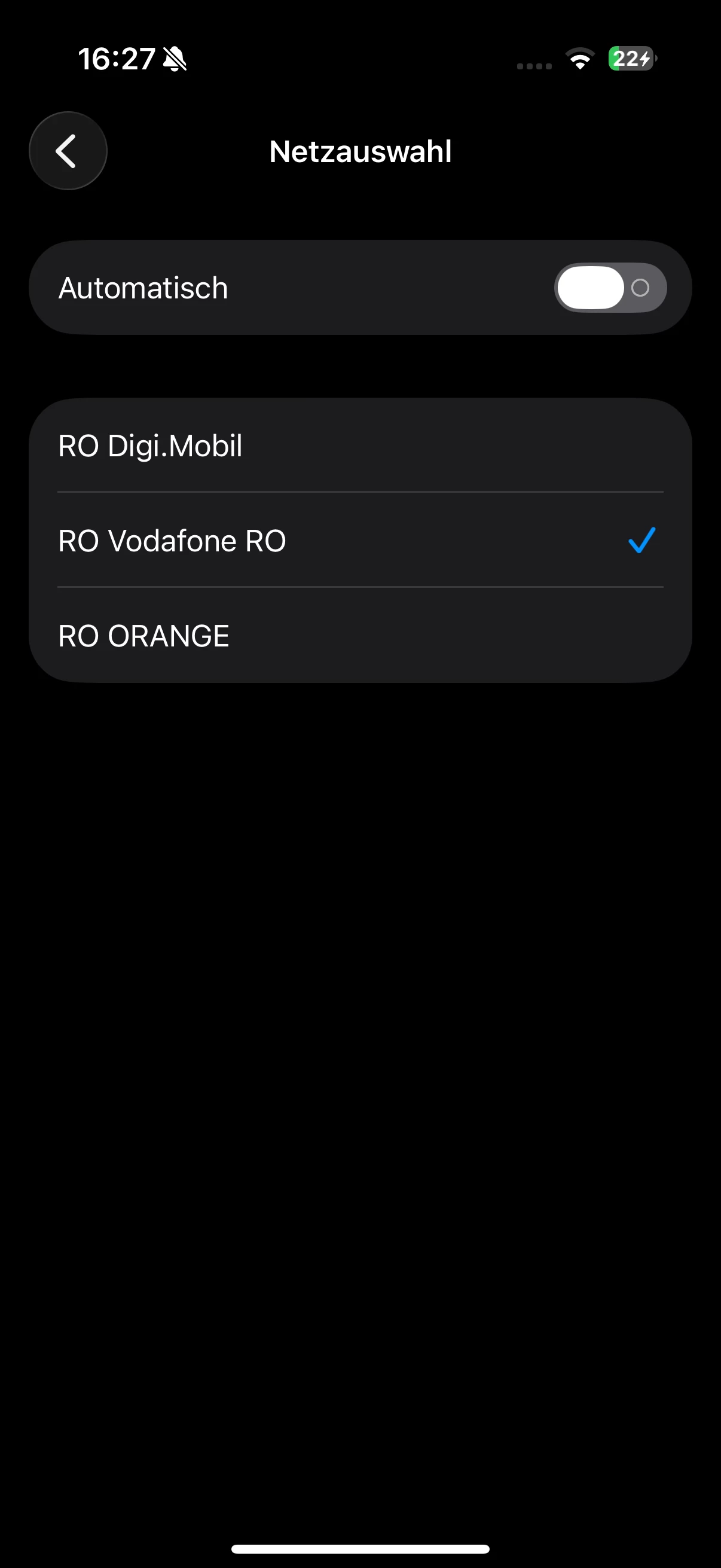Toggle the Automatisch switch
Image resolution: width=721 pixels, height=1568 pixels.
pos(610,288)
